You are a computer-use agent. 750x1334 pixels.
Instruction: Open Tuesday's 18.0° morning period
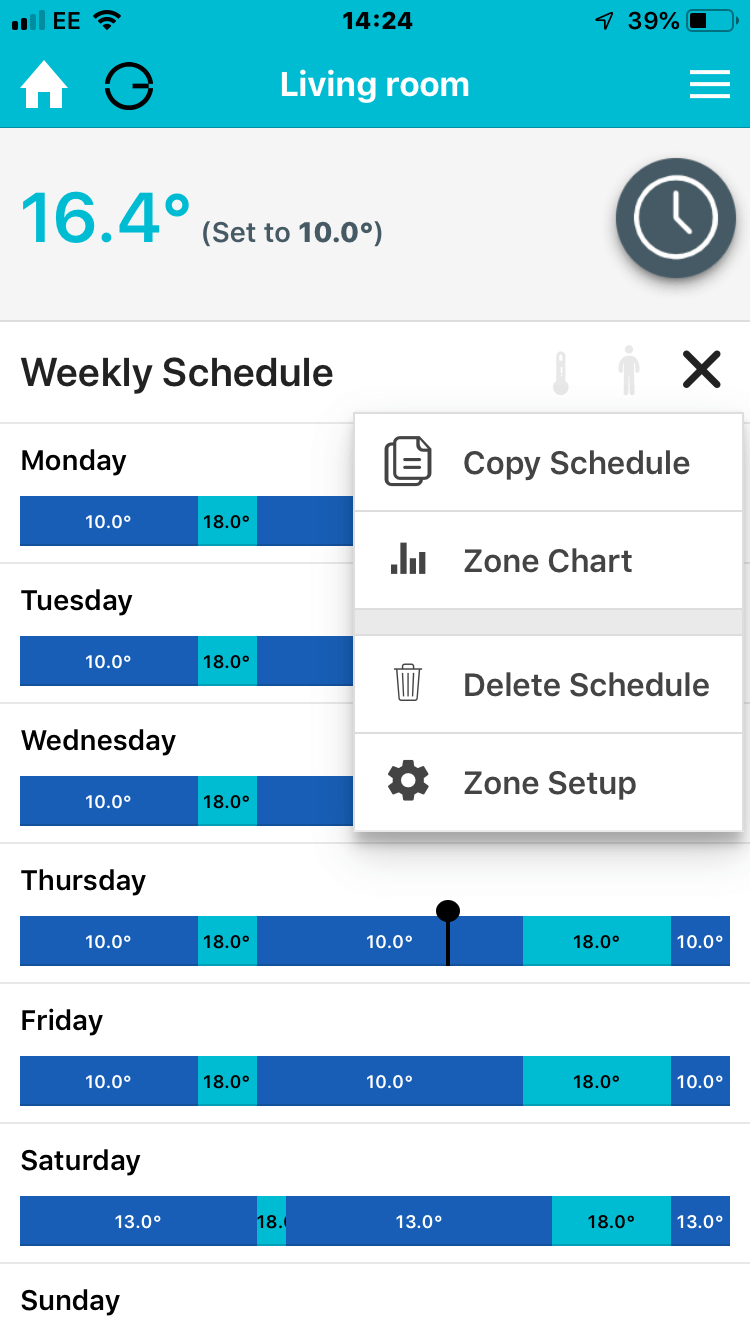coord(227,661)
